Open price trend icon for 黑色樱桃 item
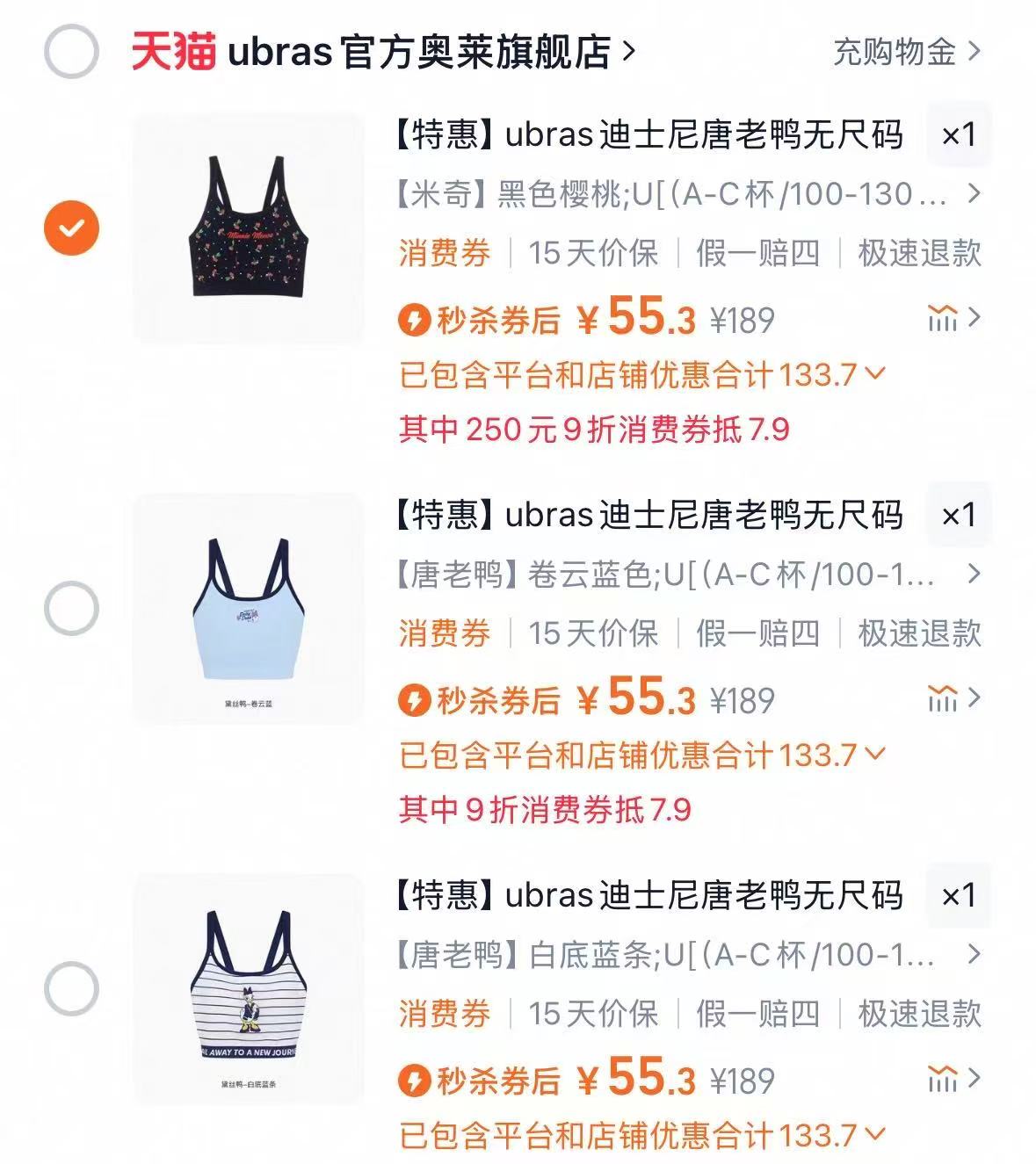Image resolution: width=1036 pixels, height=1164 pixels. coord(951,319)
